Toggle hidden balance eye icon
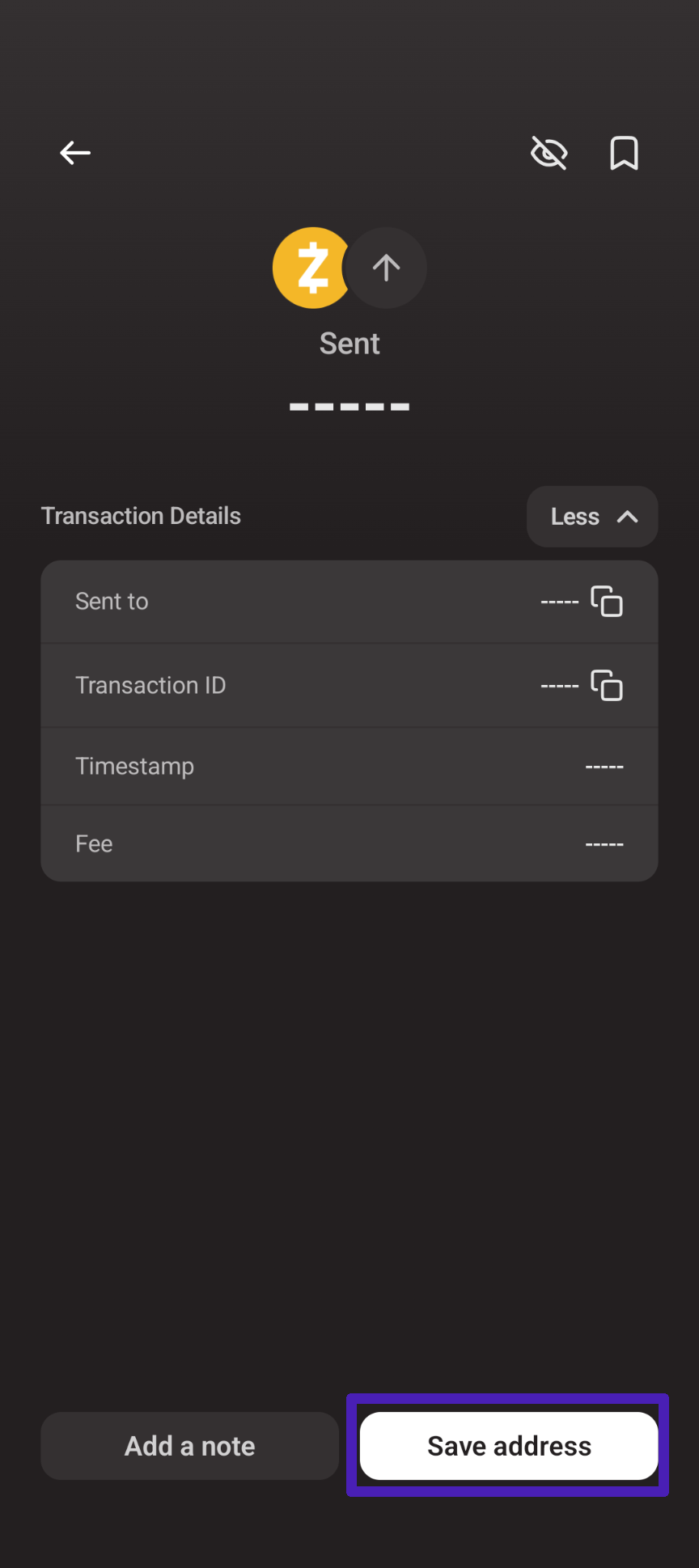This screenshot has width=699, height=1568. (549, 153)
